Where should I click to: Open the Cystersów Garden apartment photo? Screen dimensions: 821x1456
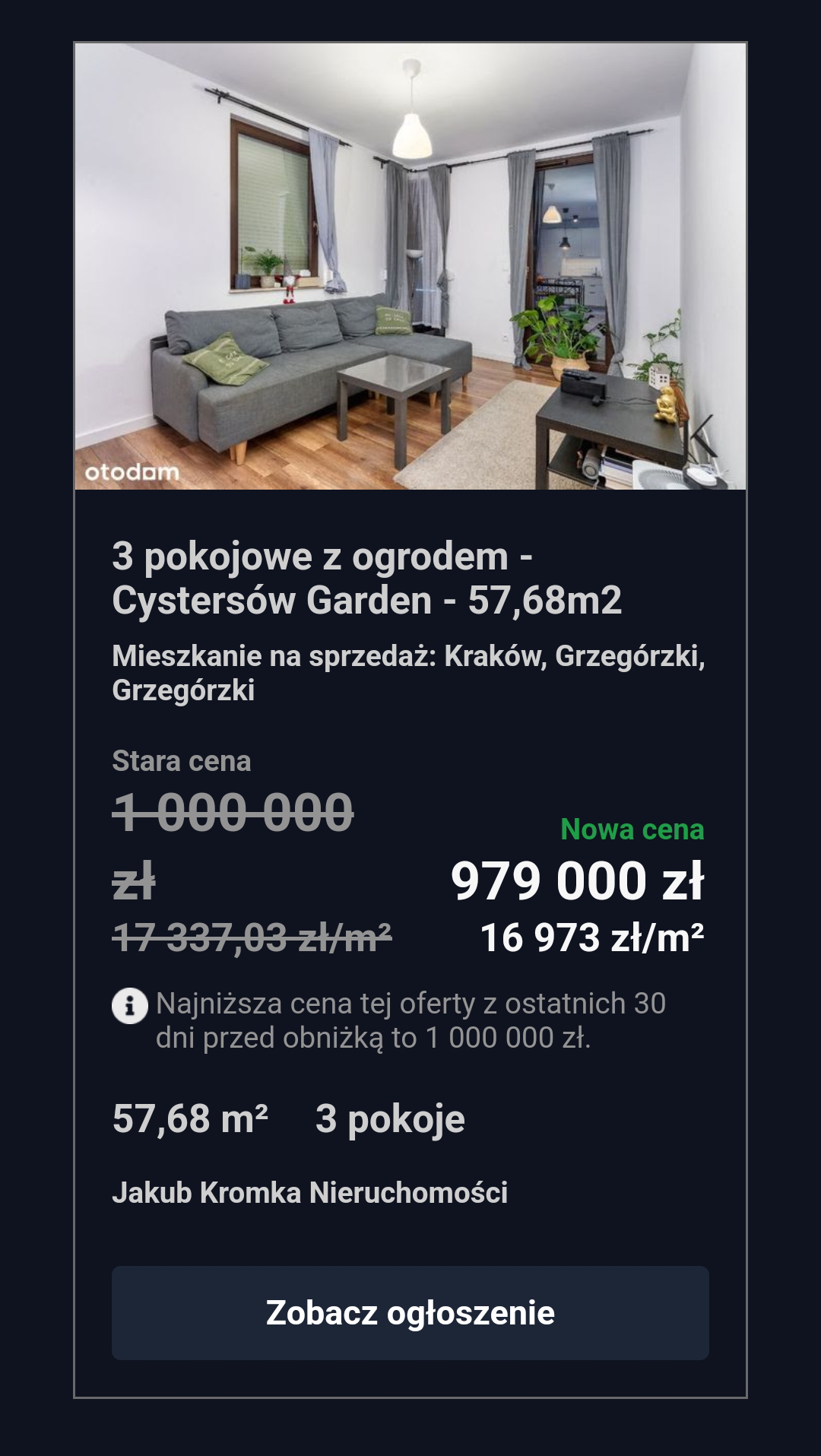[x=410, y=266]
